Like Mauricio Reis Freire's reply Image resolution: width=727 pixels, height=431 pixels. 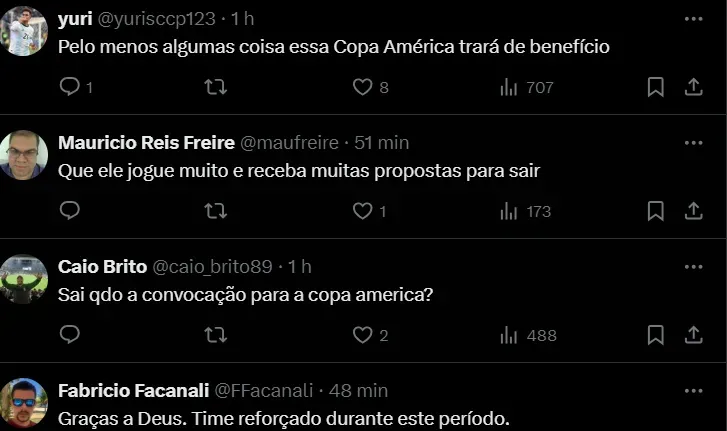coord(362,211)
